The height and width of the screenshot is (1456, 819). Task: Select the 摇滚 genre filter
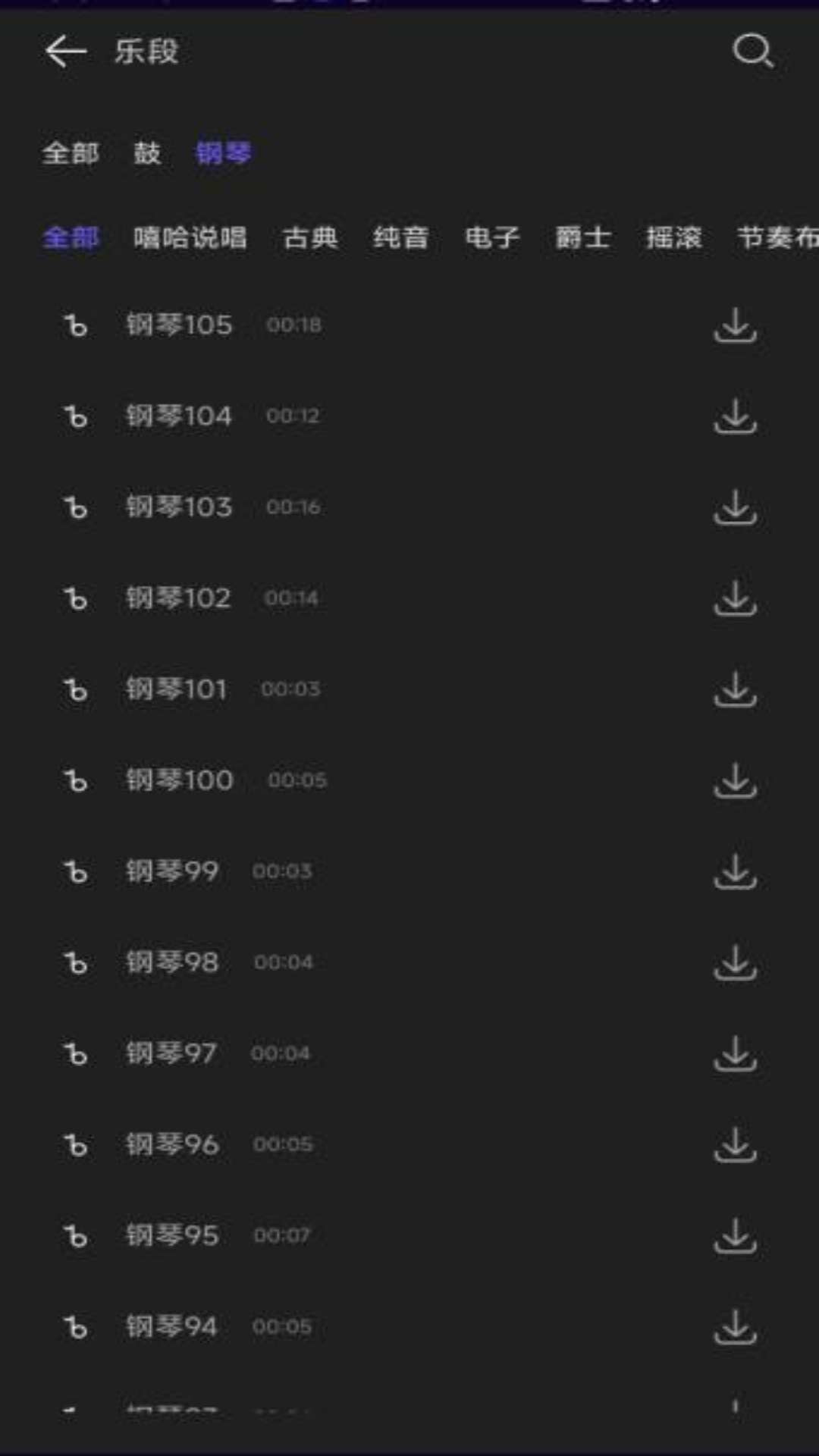673,238
